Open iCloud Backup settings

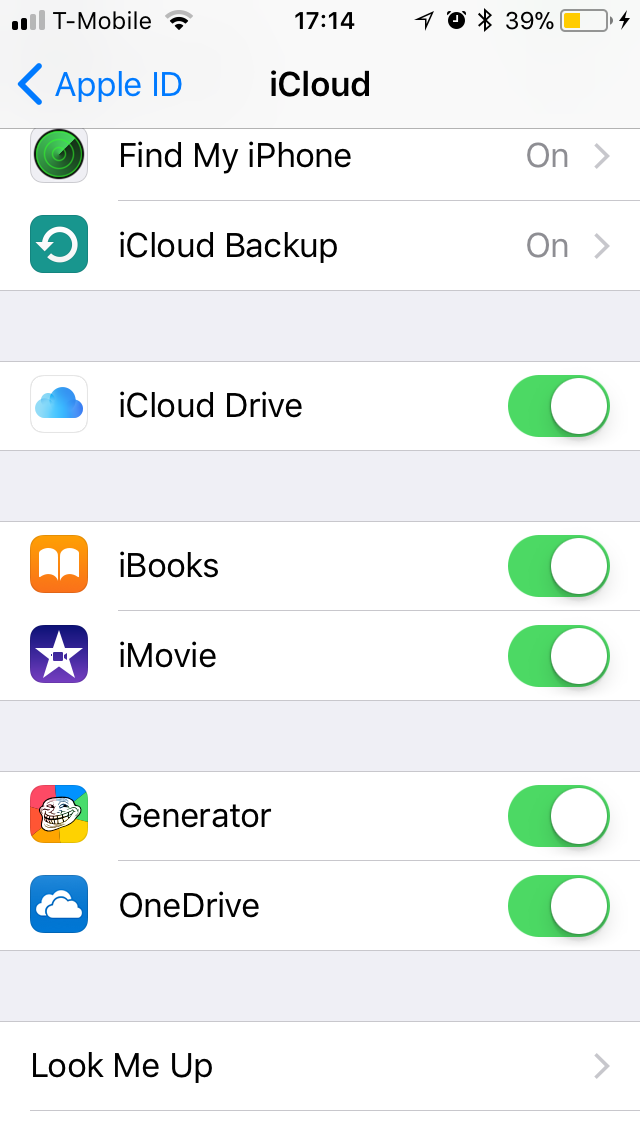(x=320, y=246)
